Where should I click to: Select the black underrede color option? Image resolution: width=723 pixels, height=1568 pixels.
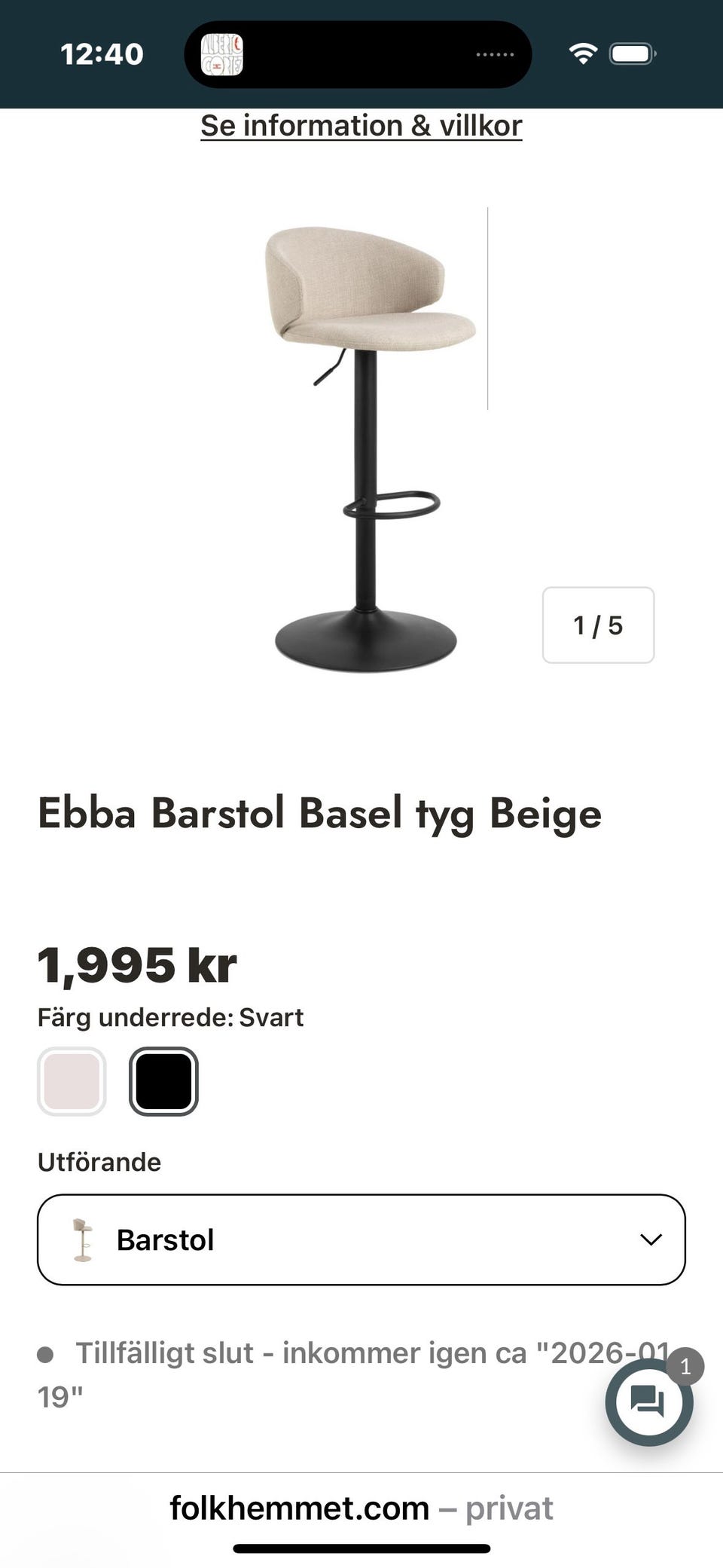point(164,1081)
